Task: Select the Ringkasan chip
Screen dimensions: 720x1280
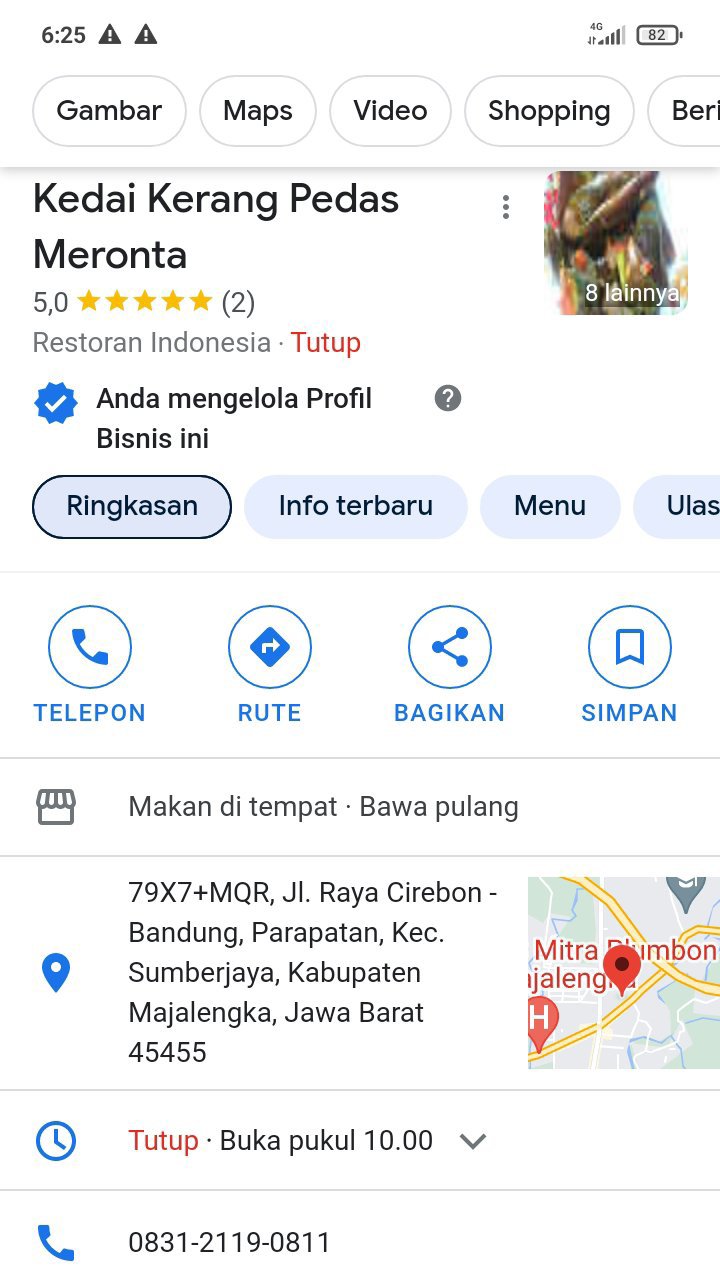Action: 132,506
